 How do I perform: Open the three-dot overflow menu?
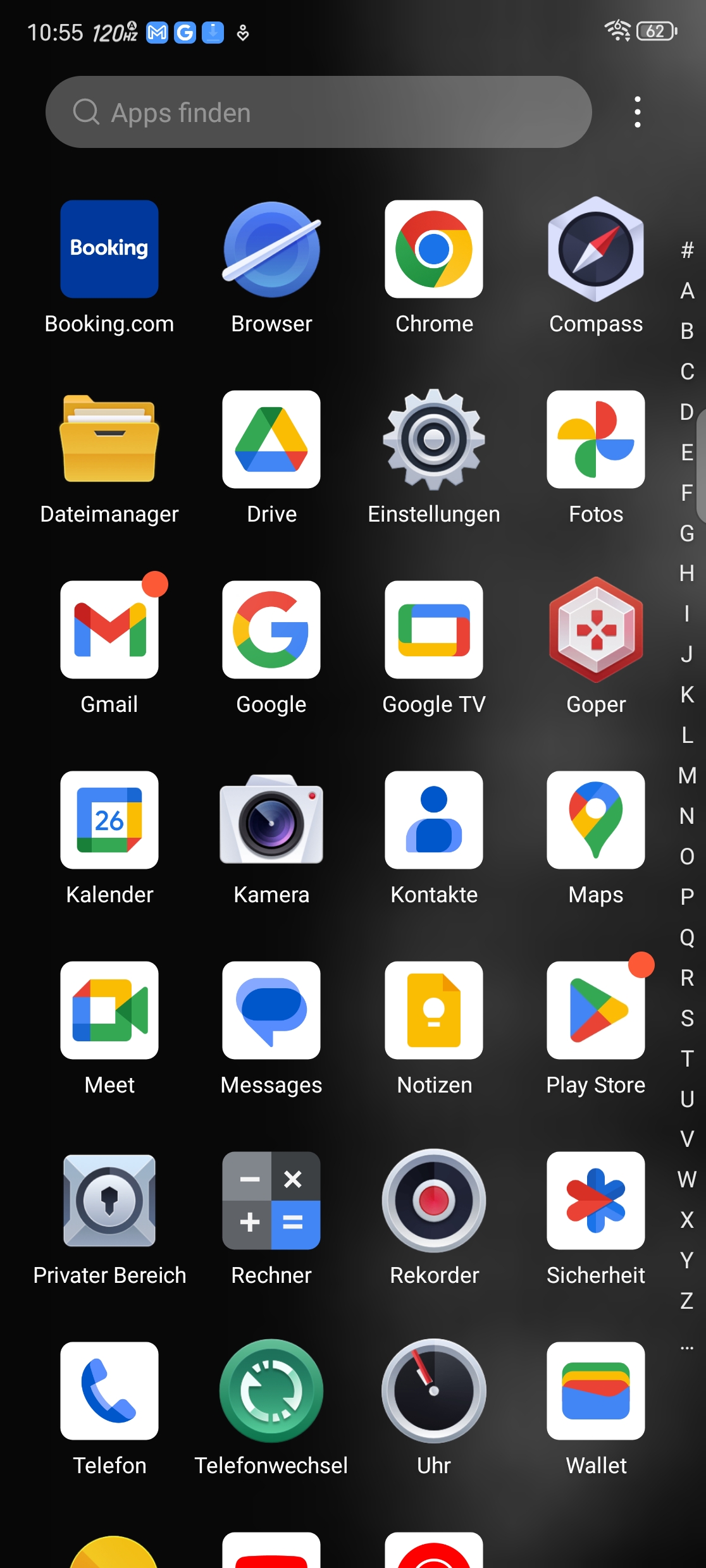637,112
